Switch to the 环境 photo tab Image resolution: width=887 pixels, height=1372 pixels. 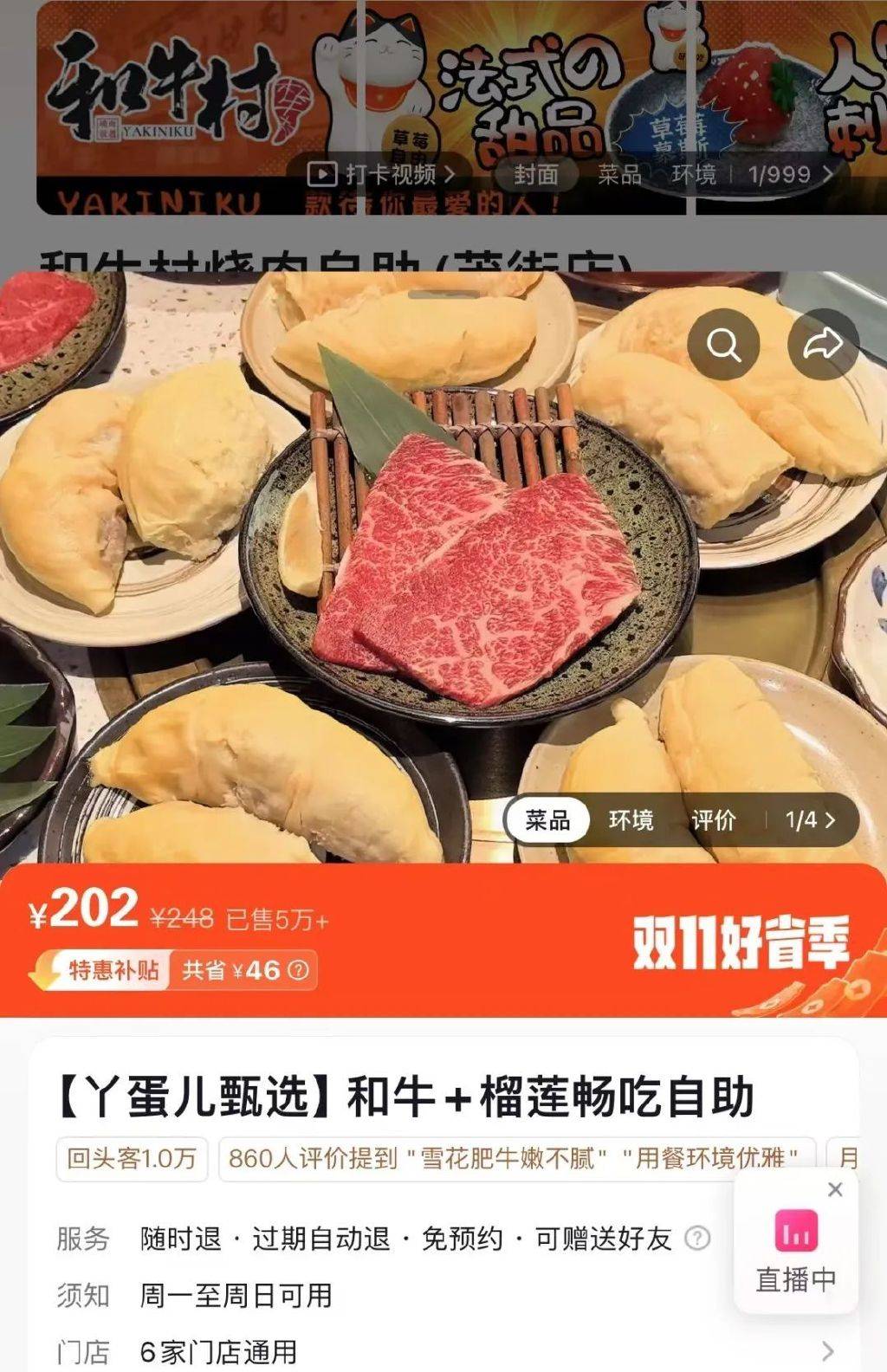point(631,819)
